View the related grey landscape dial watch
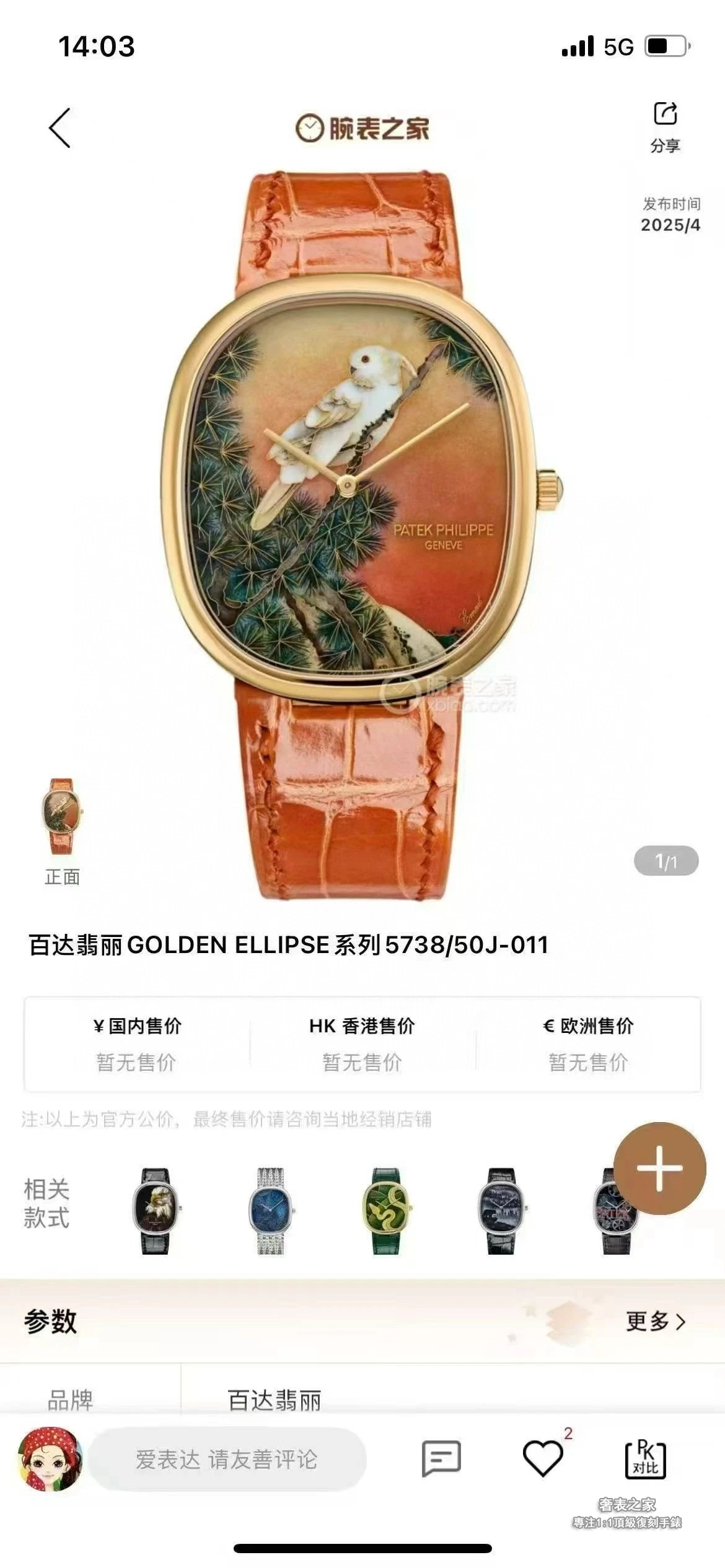The width and height of the screenshot is (725, 1568). [501, 1211]
